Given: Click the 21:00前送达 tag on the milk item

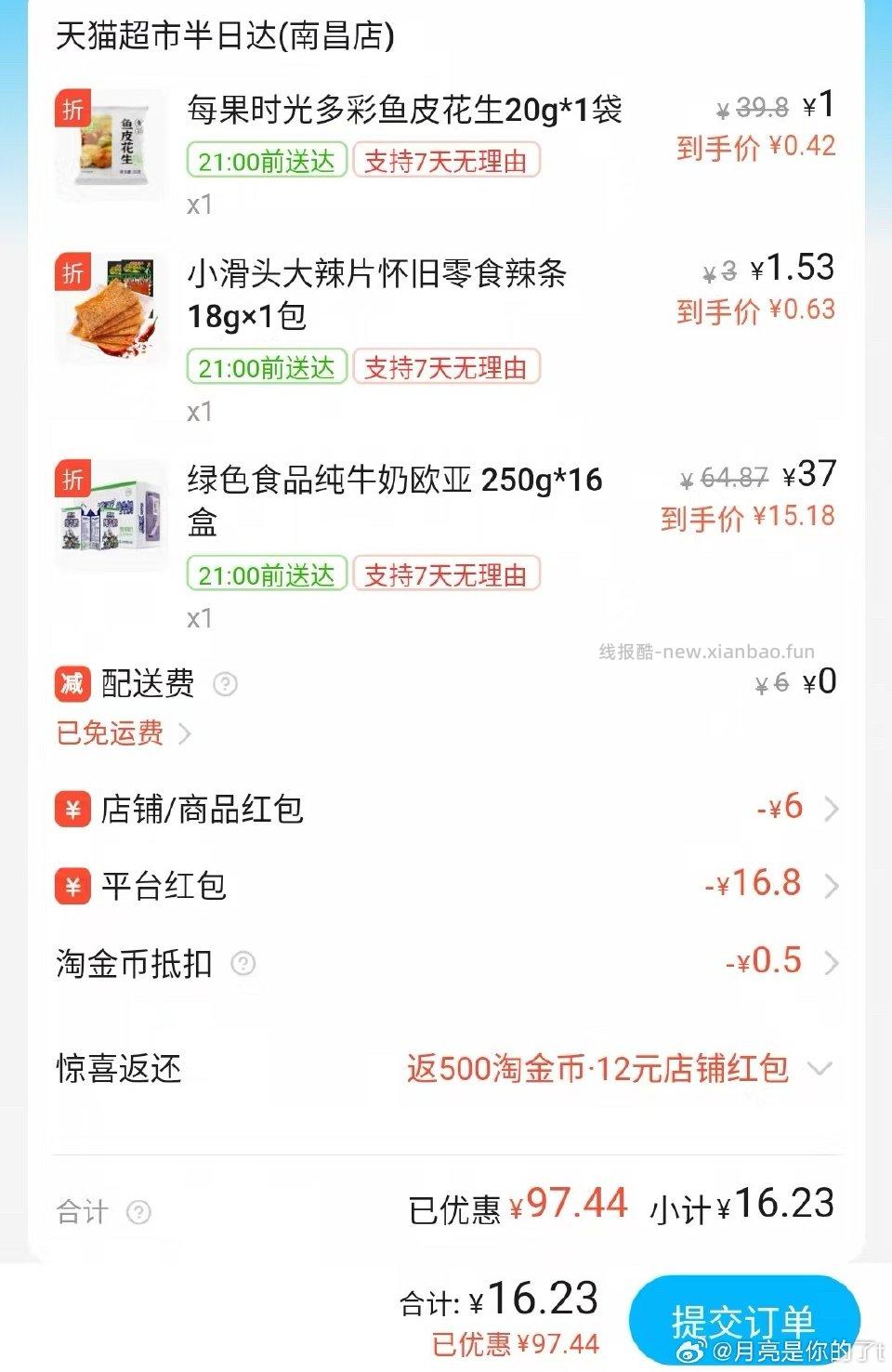Looking at the screenshot, I should 265,574.
